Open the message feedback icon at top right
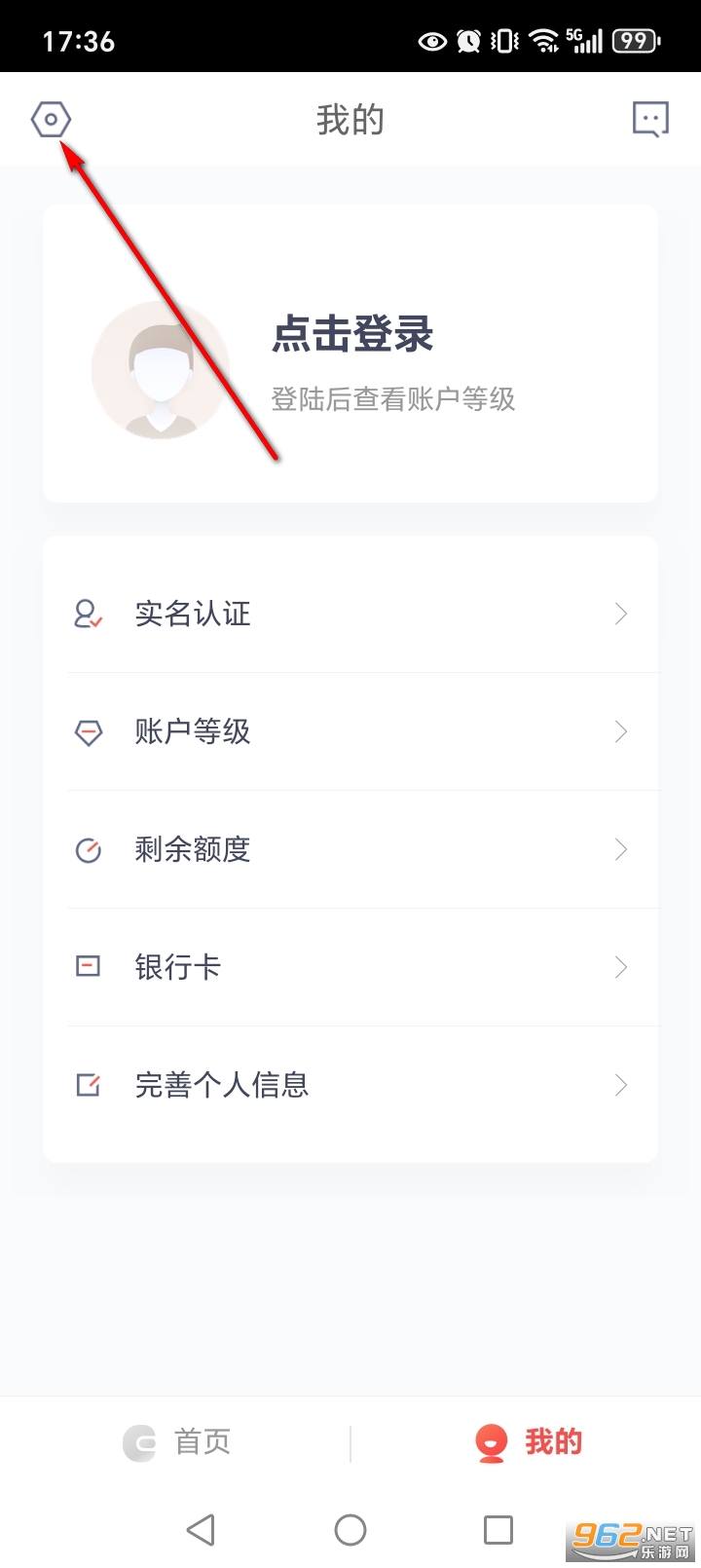Viewport: 701px width, 1568px height. point(649,119)
